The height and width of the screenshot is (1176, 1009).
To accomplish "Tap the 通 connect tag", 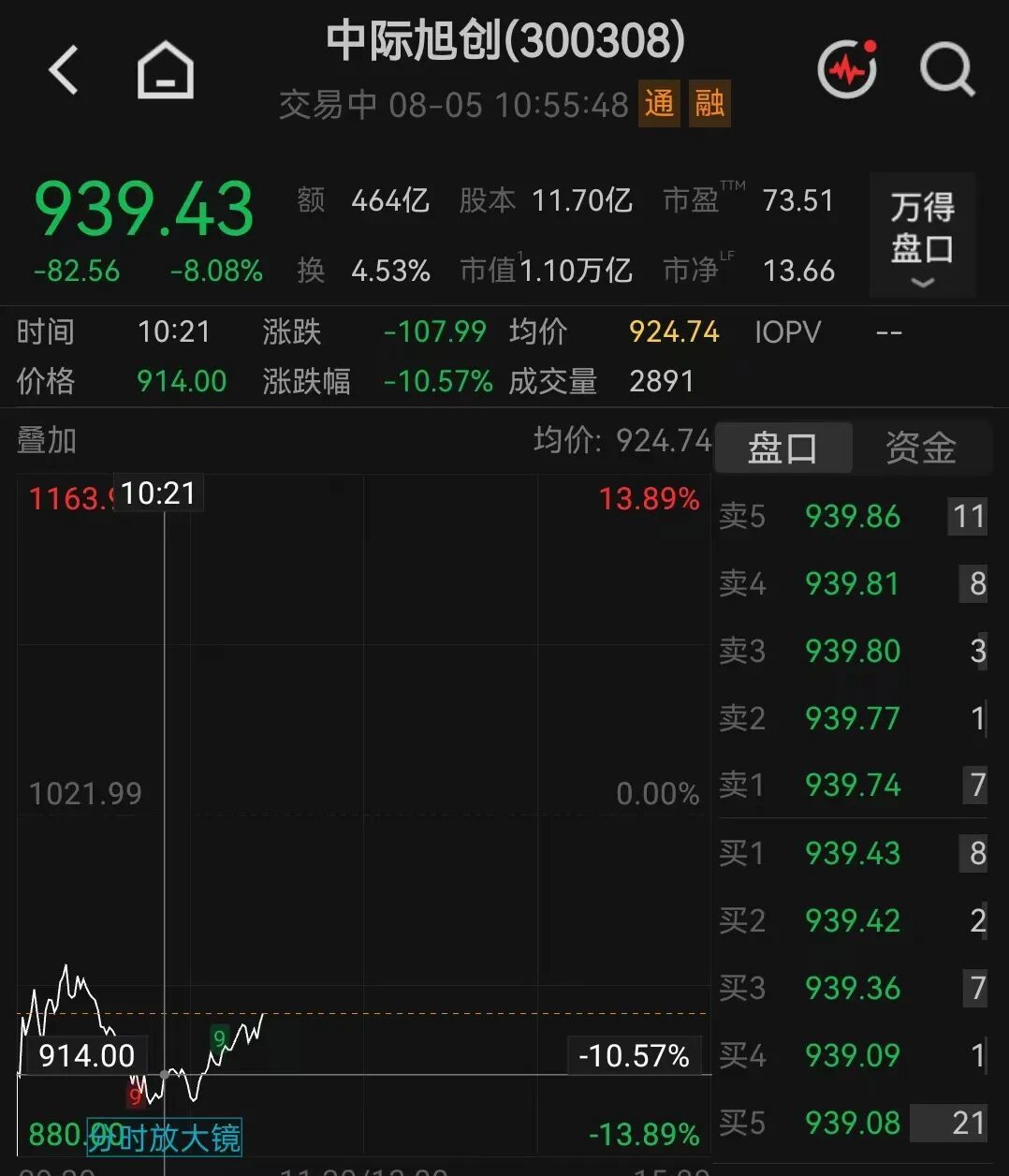I will (x=659, y=103).
